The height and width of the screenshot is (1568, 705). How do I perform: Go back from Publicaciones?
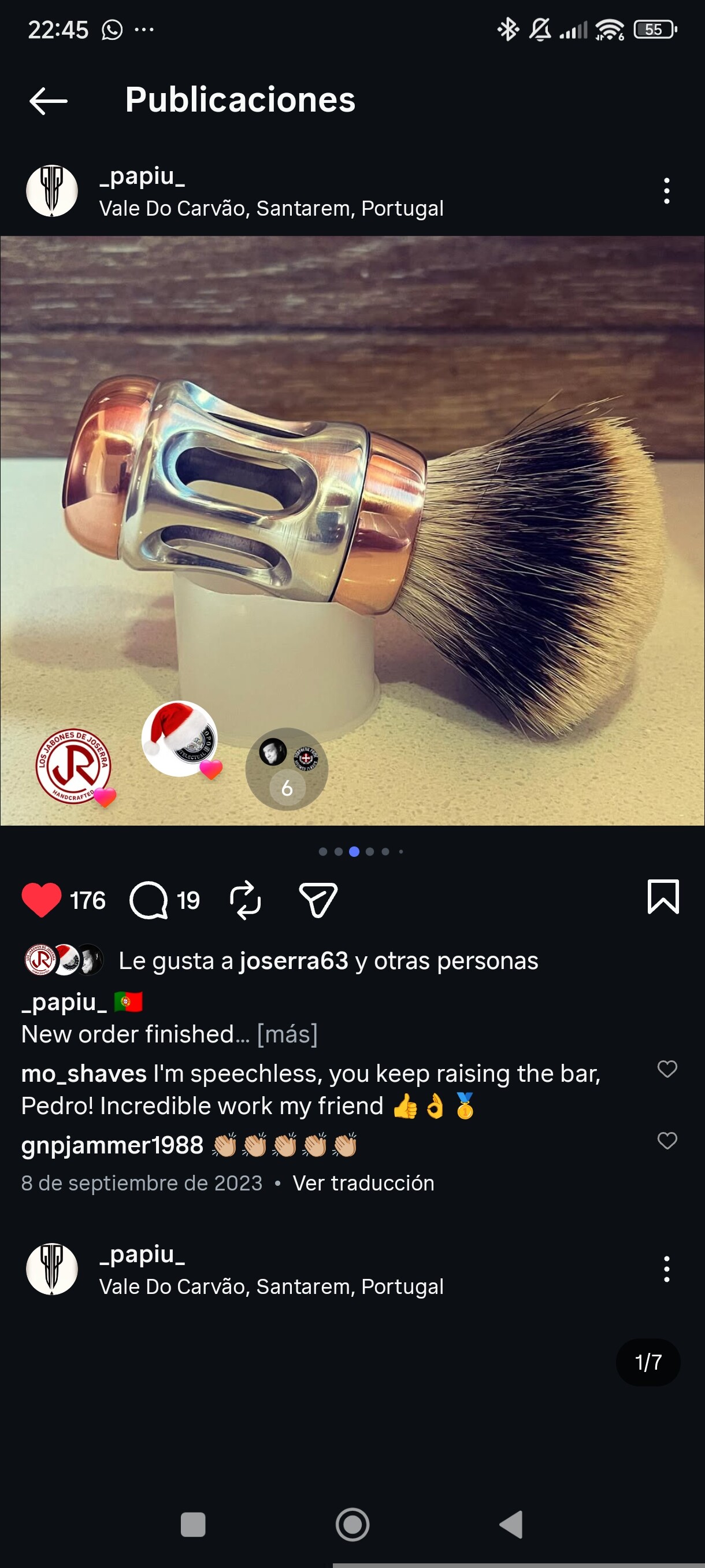point(48,101)
